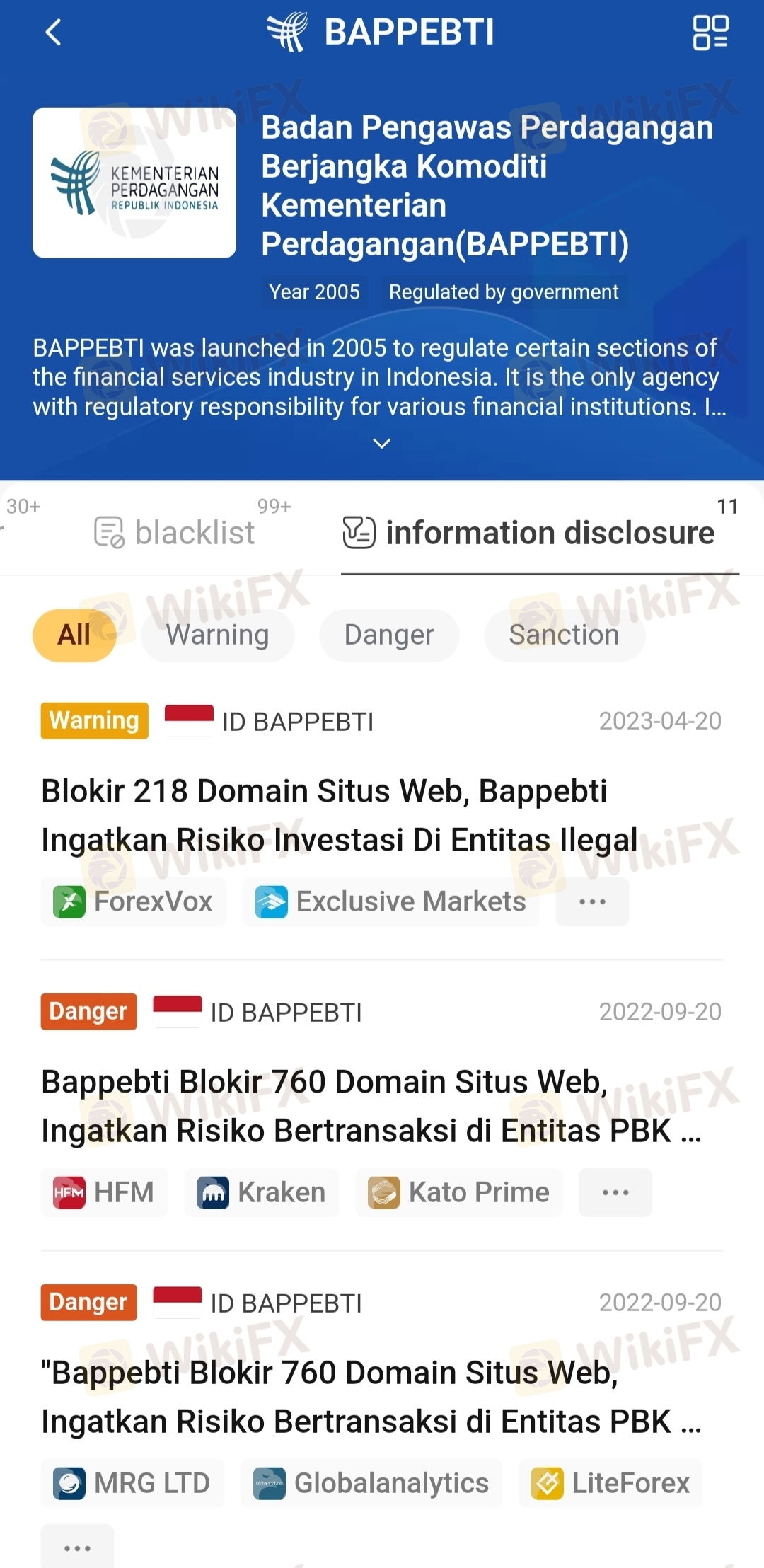The image size is (764, 1568).
Task: Open the HFM broker tag
Action: pos(105,1192)
